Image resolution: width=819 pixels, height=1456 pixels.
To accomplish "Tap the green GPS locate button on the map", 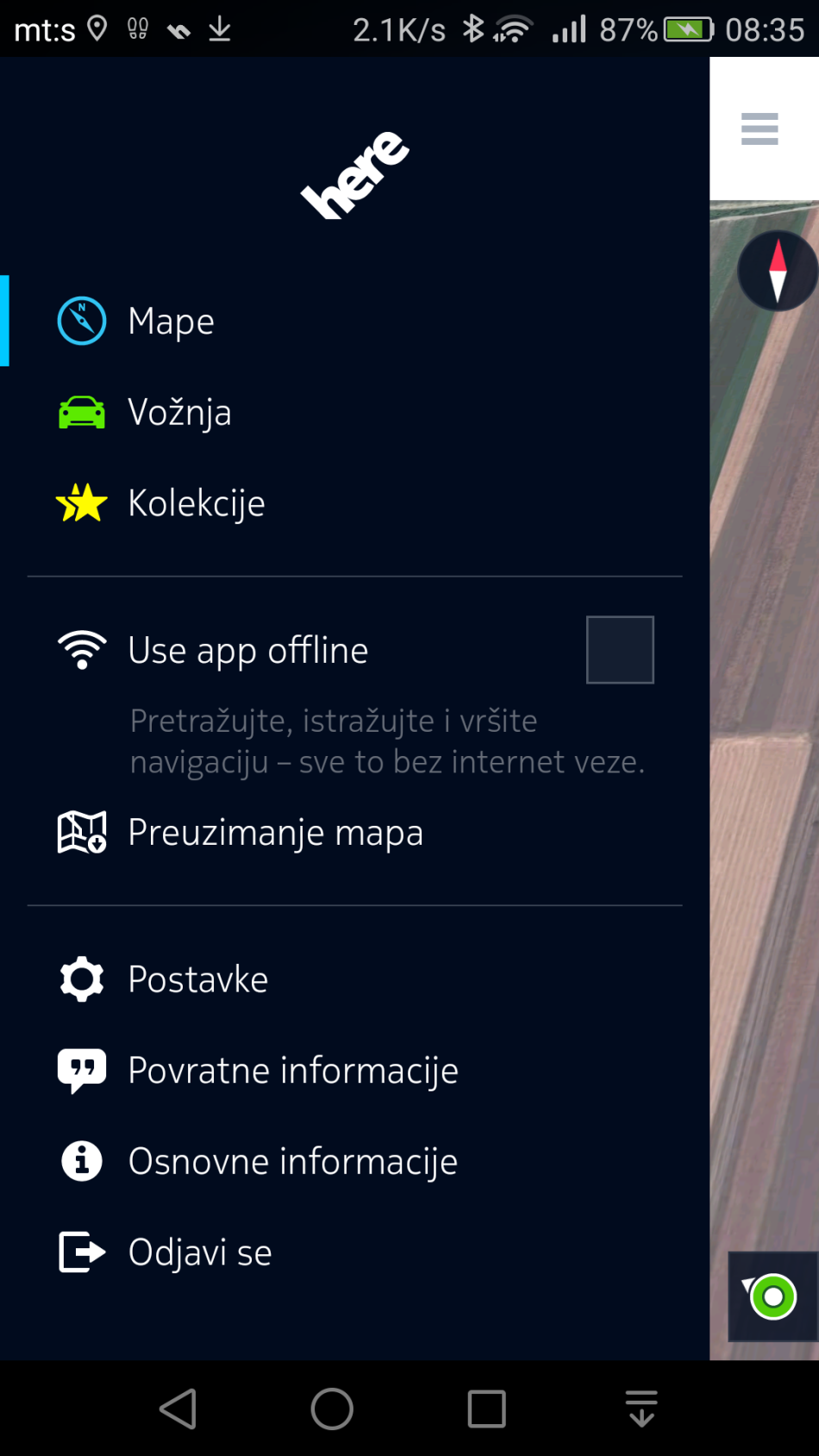I will coord(773,1295).
